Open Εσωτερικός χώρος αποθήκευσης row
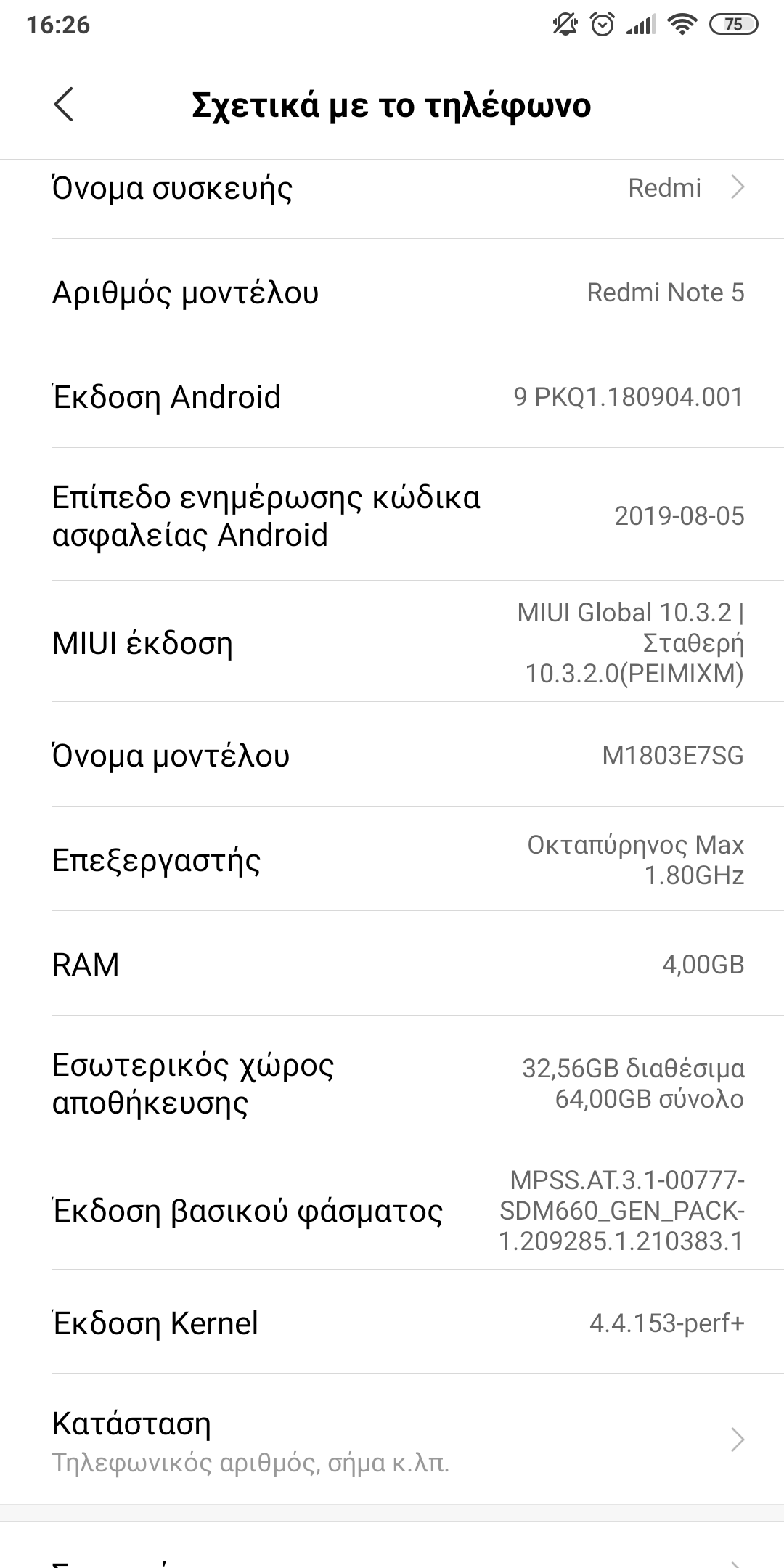This screenshot has height=1568, width=784. (x=392, y=1083)
